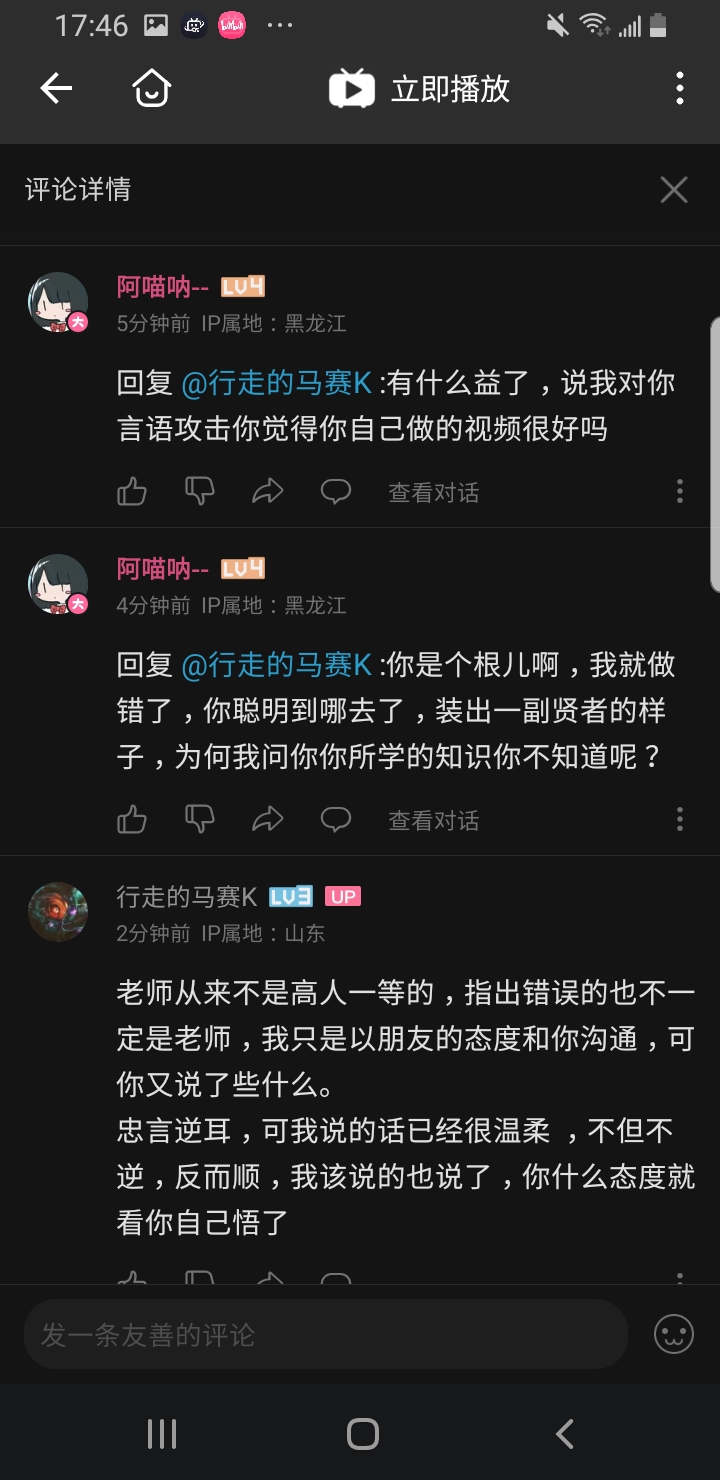
Task: Open 查看对话 under the 你是个根儿啊 comment
Action: 433,821
